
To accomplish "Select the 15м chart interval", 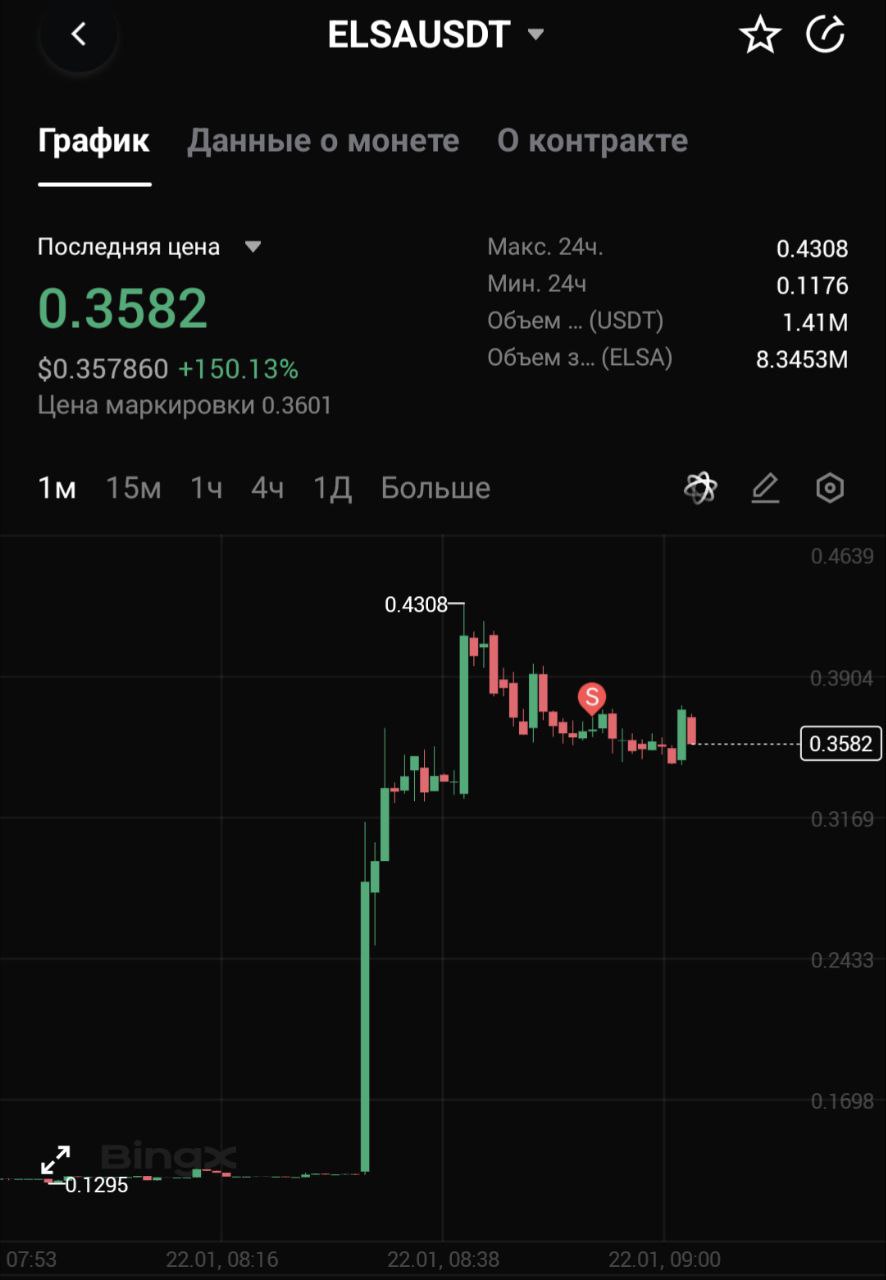I will click(x=134, y=488).
